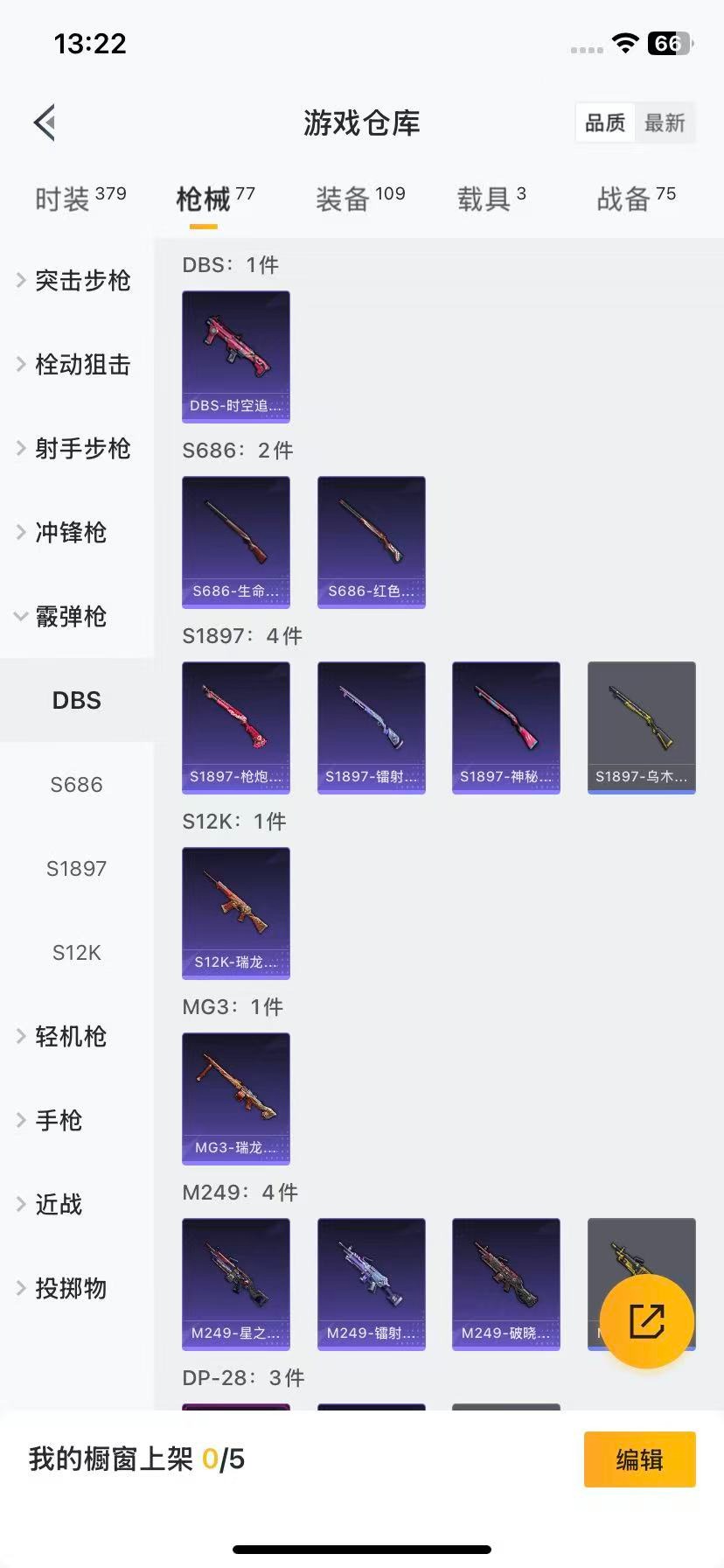
Task: Open the 载具 tab
Action: [x=491, y=199]
